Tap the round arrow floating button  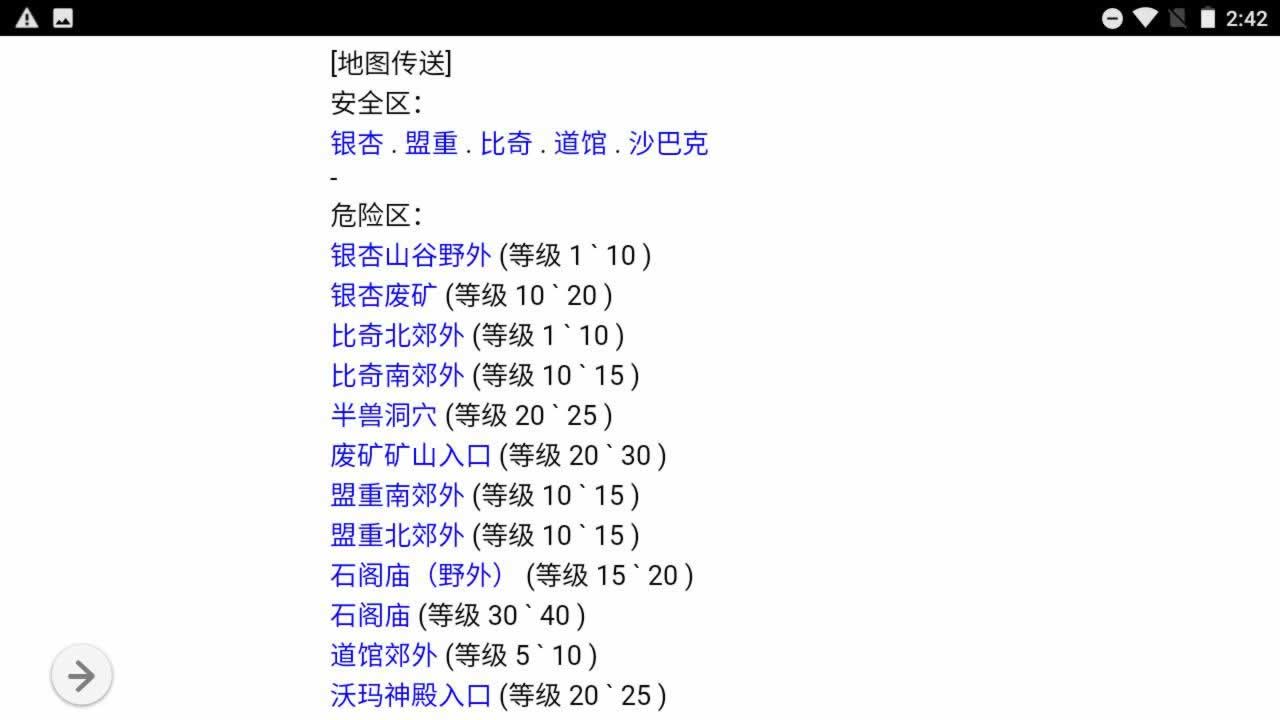point(81,675)
